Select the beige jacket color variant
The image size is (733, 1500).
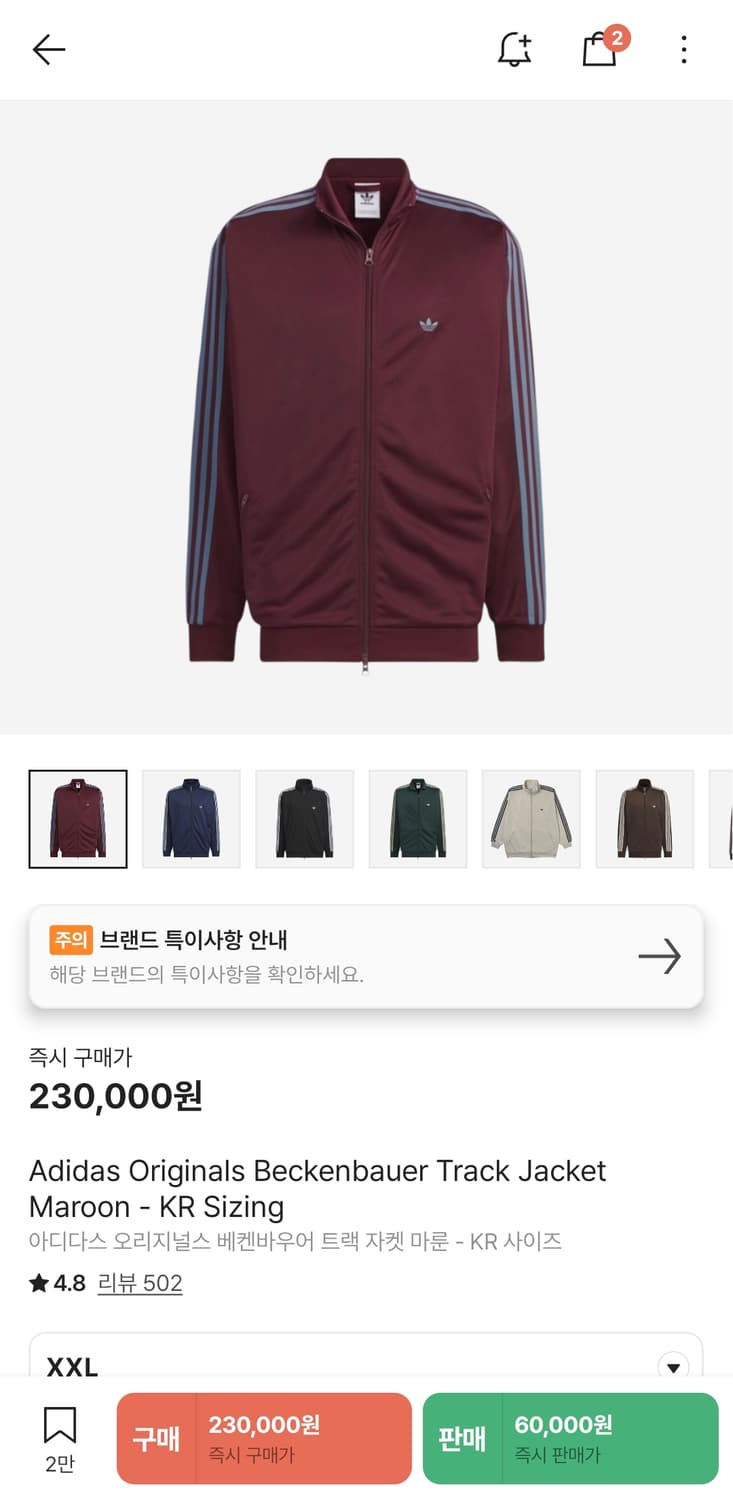click(x=530, y=817)
